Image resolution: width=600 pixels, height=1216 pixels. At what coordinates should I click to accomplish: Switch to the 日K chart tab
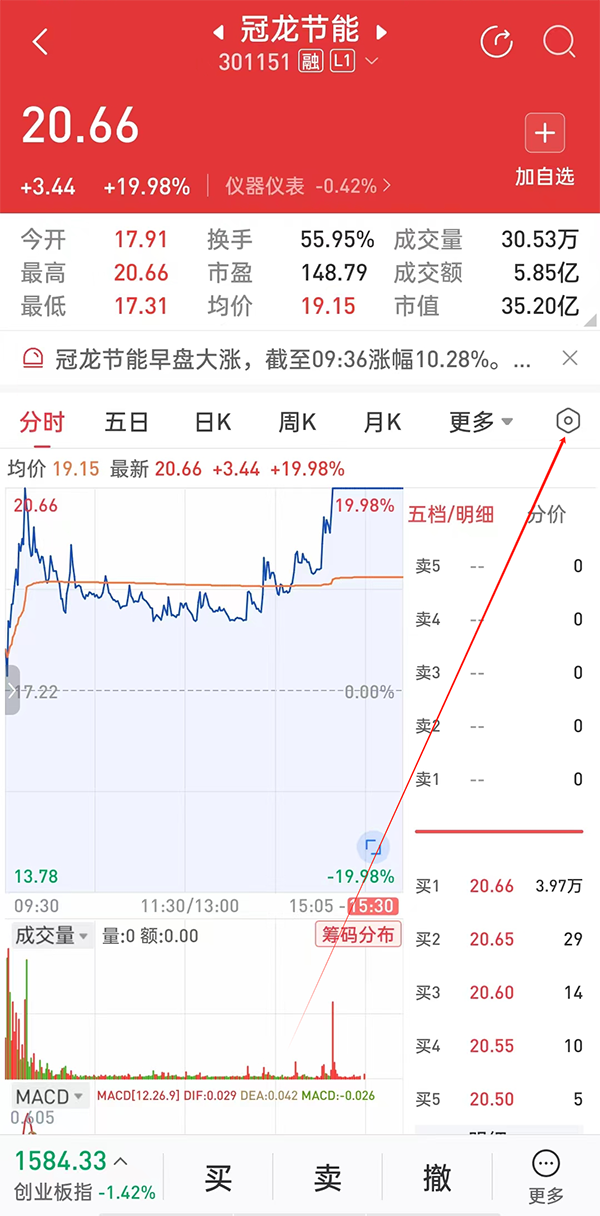click(x=212, y=422)
